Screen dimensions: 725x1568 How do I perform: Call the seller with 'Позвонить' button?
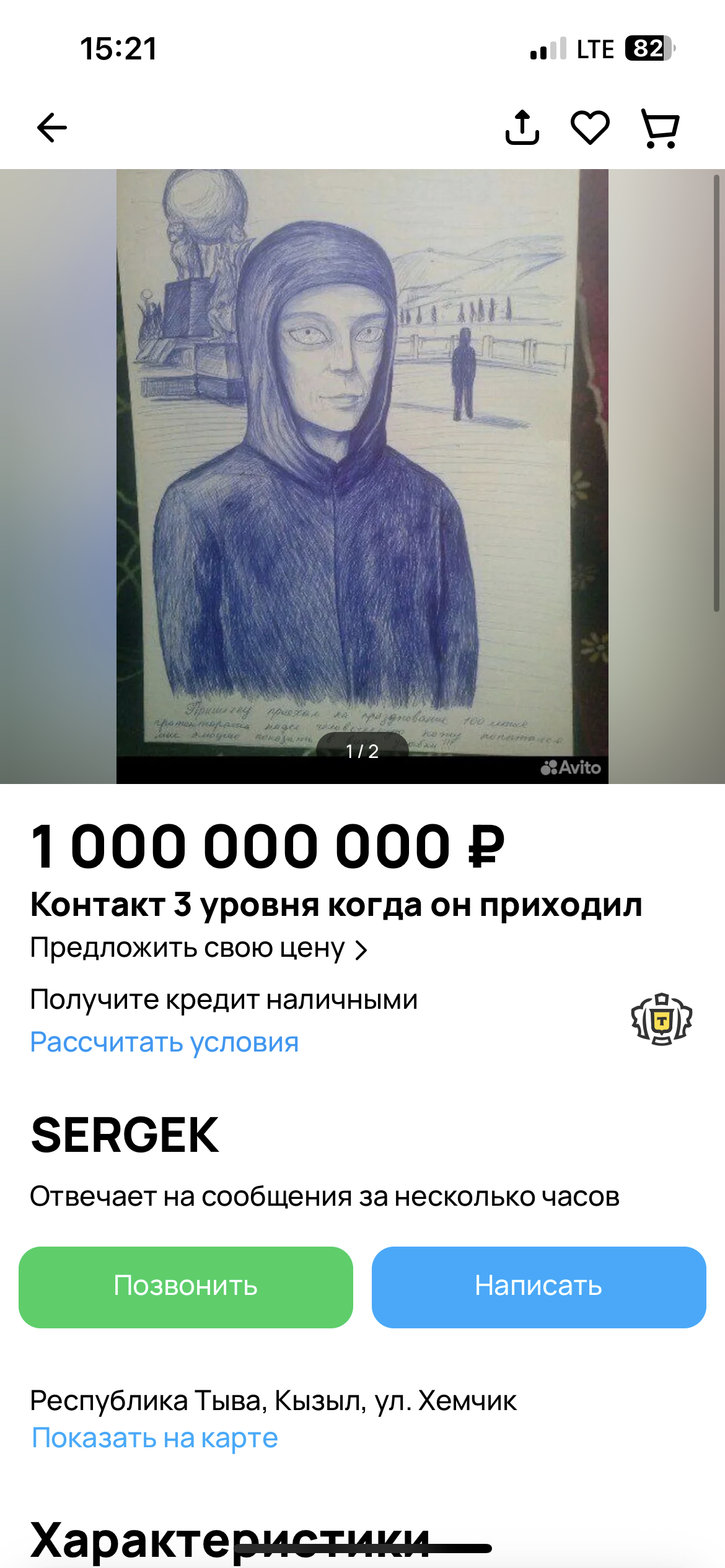tap(186, 1286)
